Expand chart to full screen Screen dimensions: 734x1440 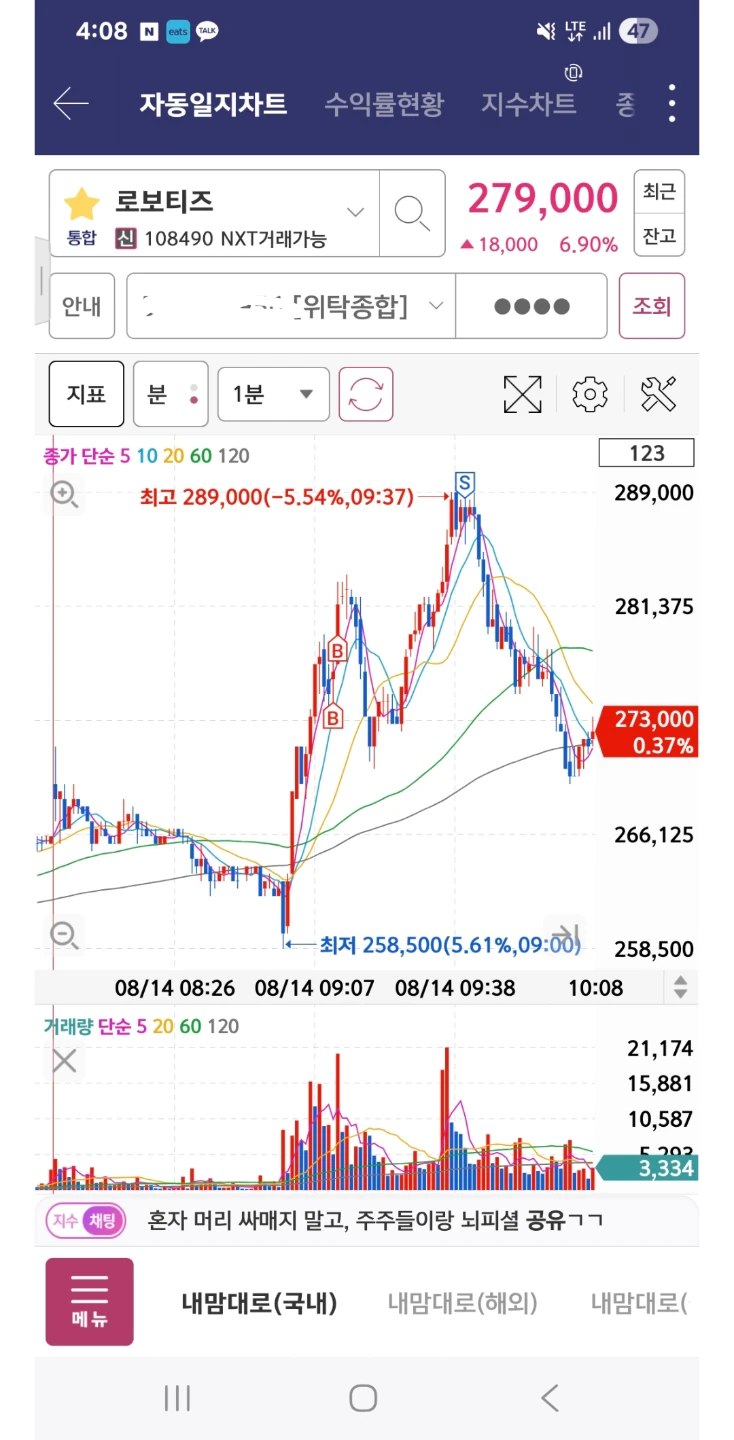[522, 395]
